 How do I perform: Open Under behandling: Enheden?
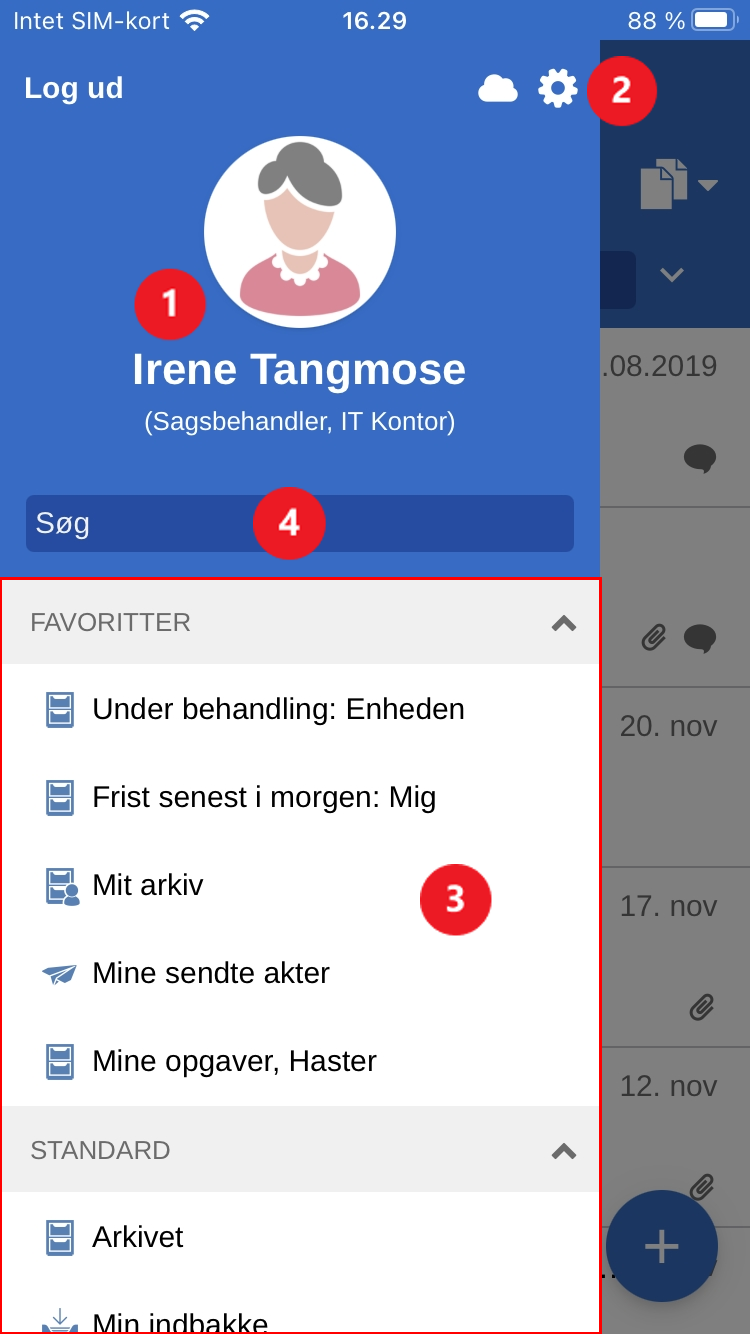(278, 709)
